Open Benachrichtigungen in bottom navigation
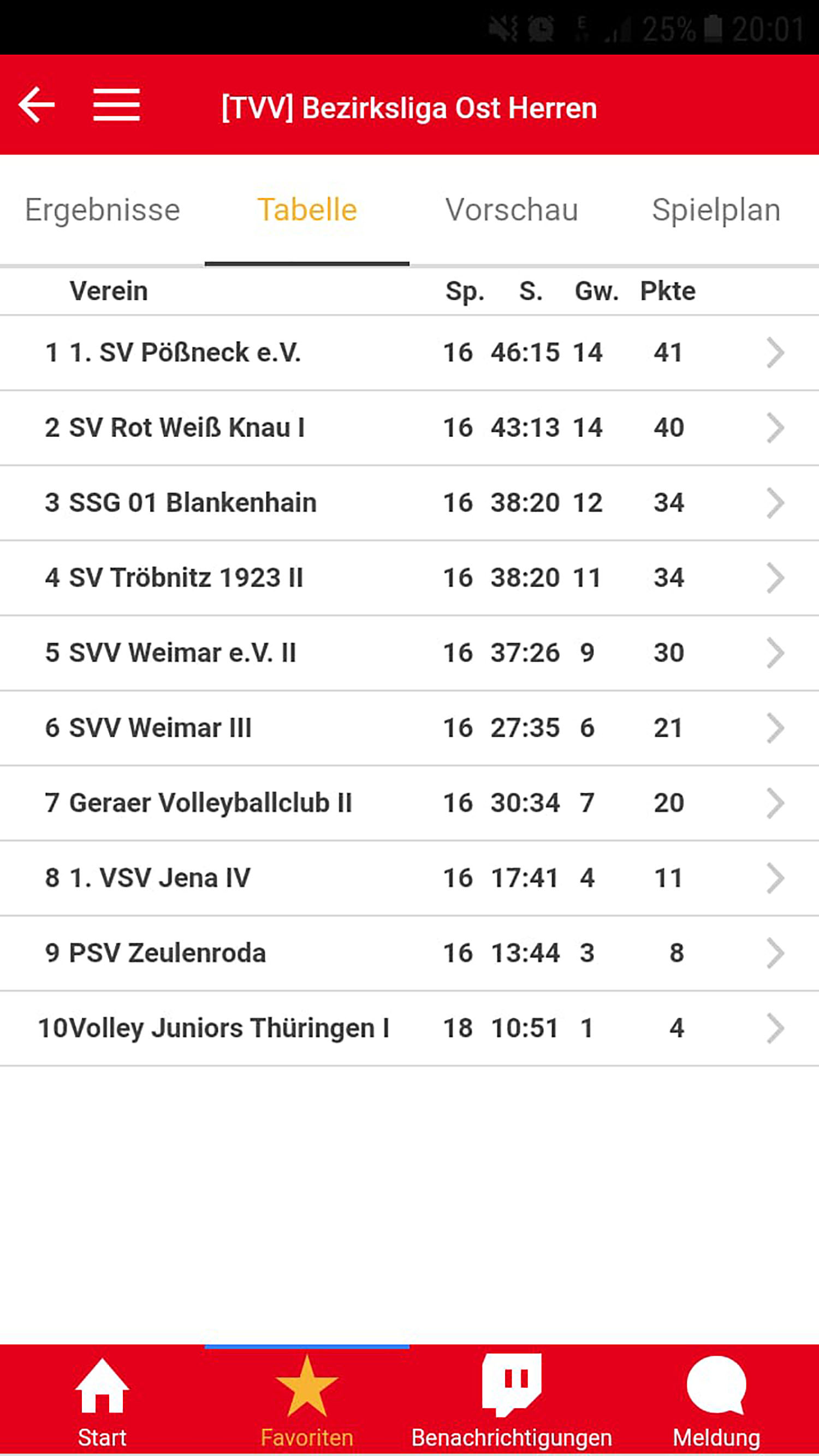This screenshot has width=819, height=1456. pos(512,1401)
